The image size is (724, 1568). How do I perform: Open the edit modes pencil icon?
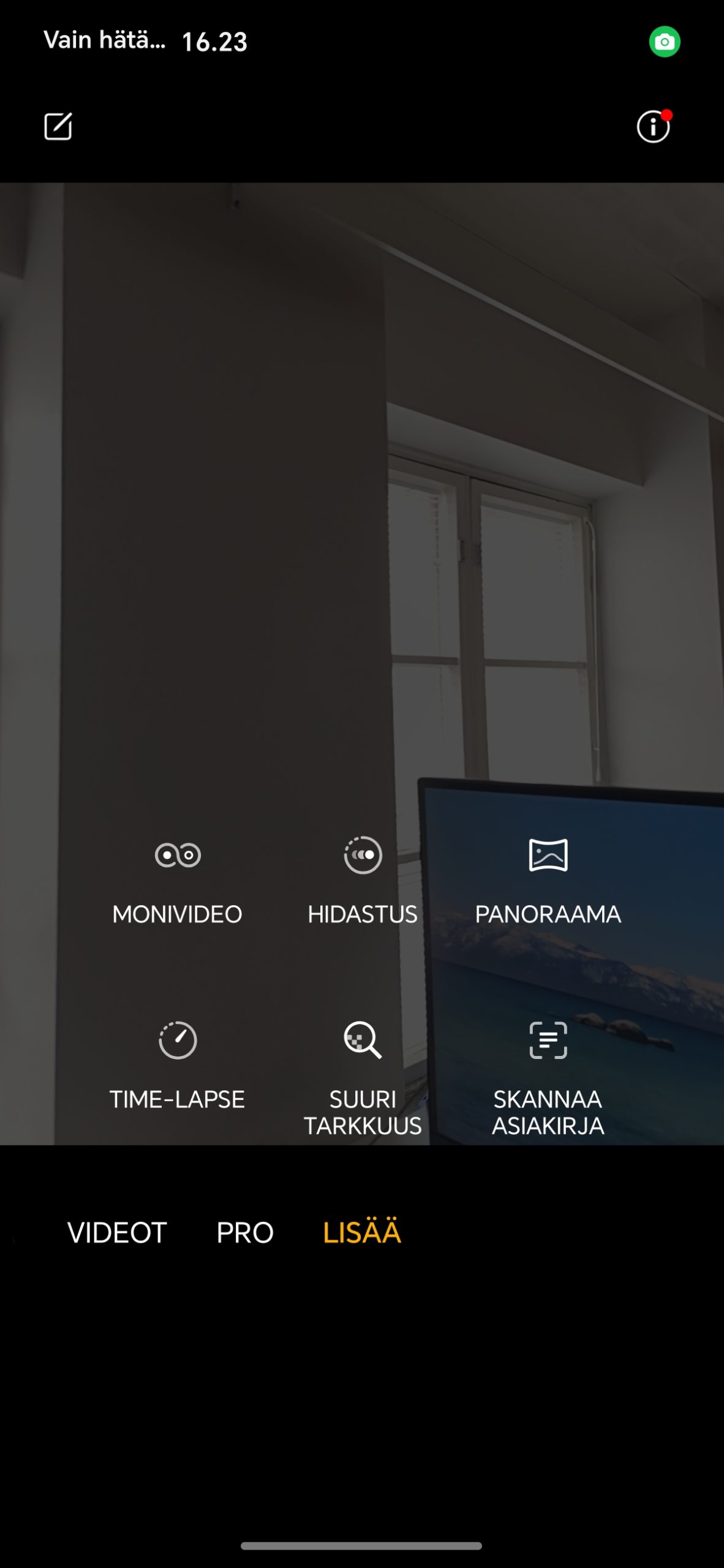click(58, 127)
